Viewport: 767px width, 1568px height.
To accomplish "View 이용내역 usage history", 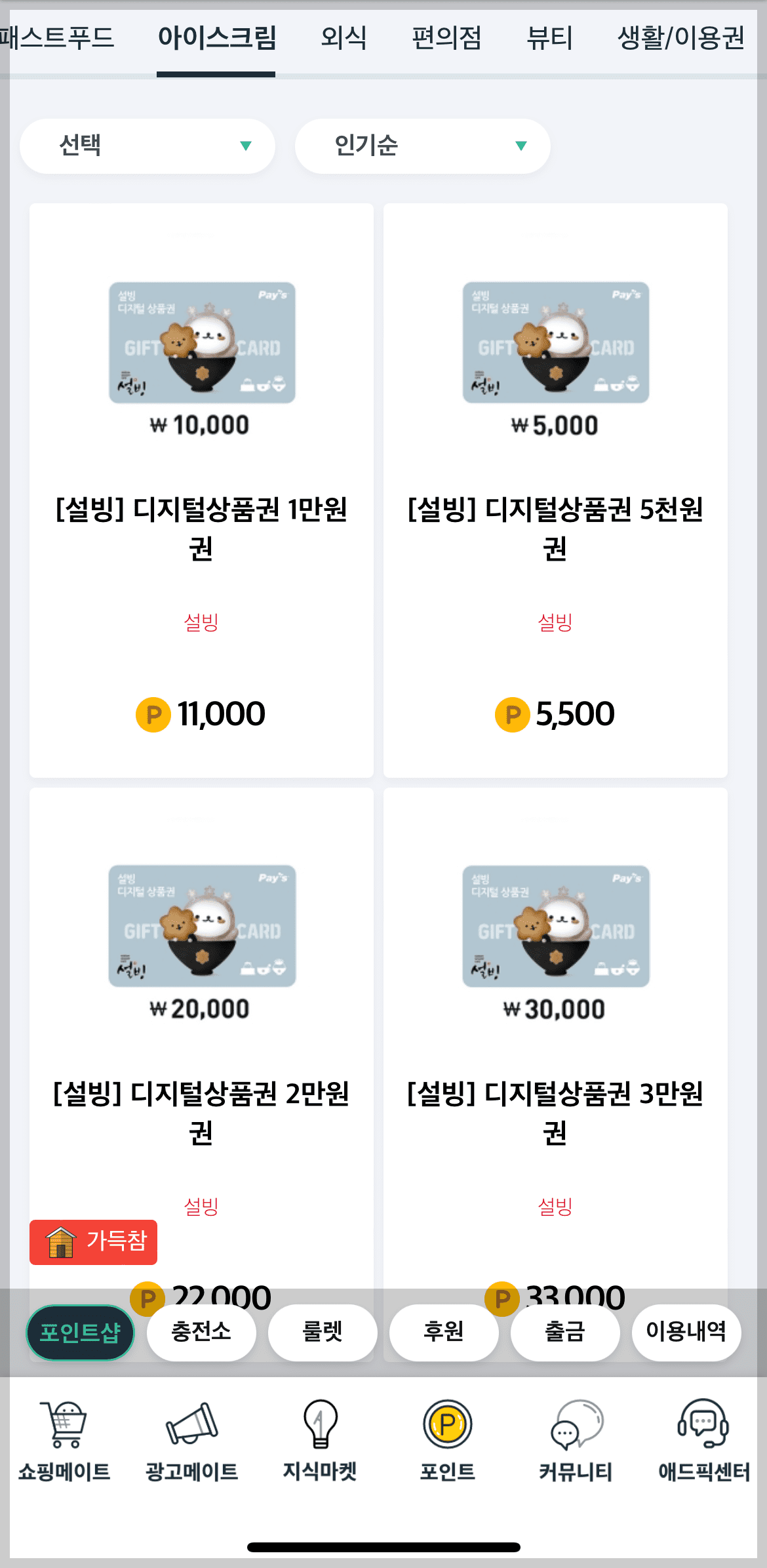I will pyautogui.click(x=686, y=1332).
